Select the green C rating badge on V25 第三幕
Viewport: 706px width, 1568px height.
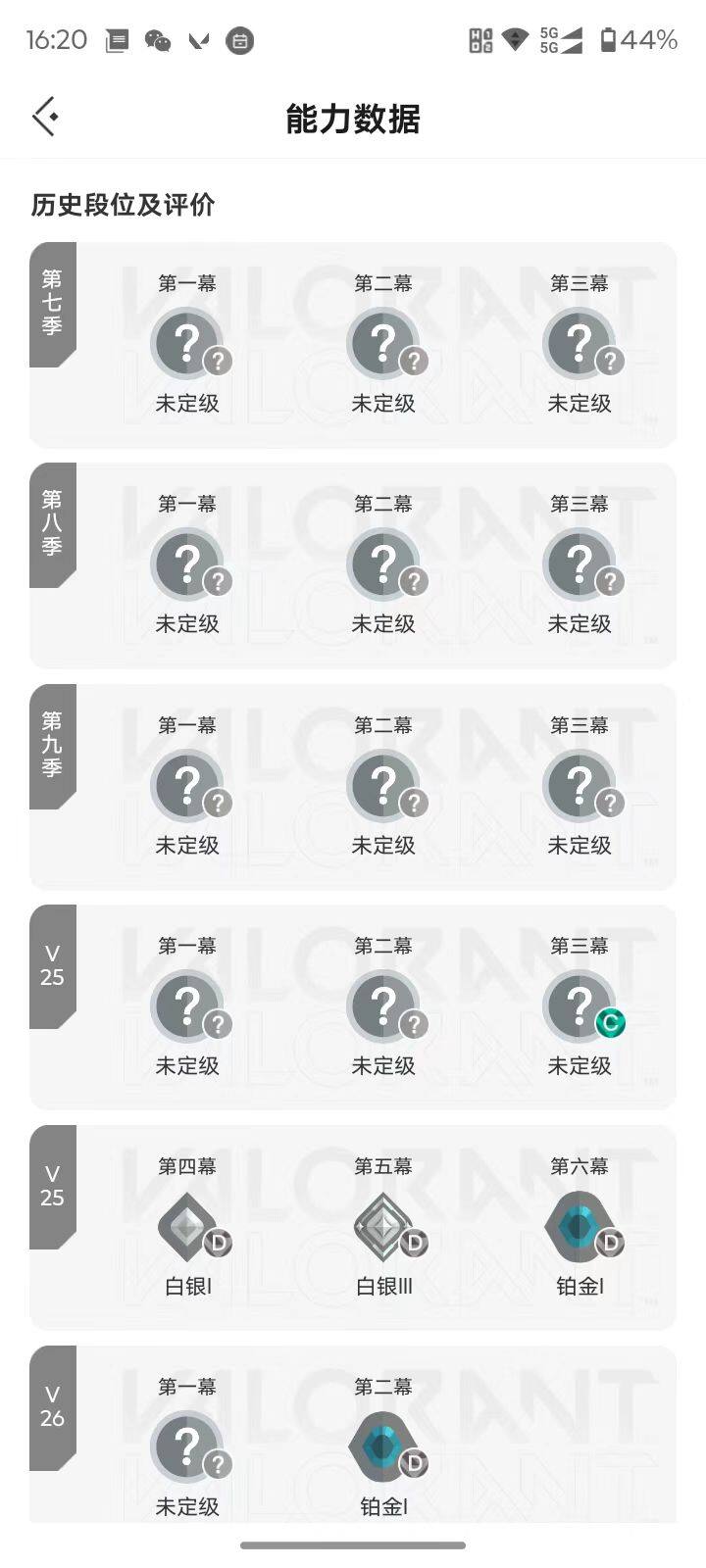(x=610, y=1023)
